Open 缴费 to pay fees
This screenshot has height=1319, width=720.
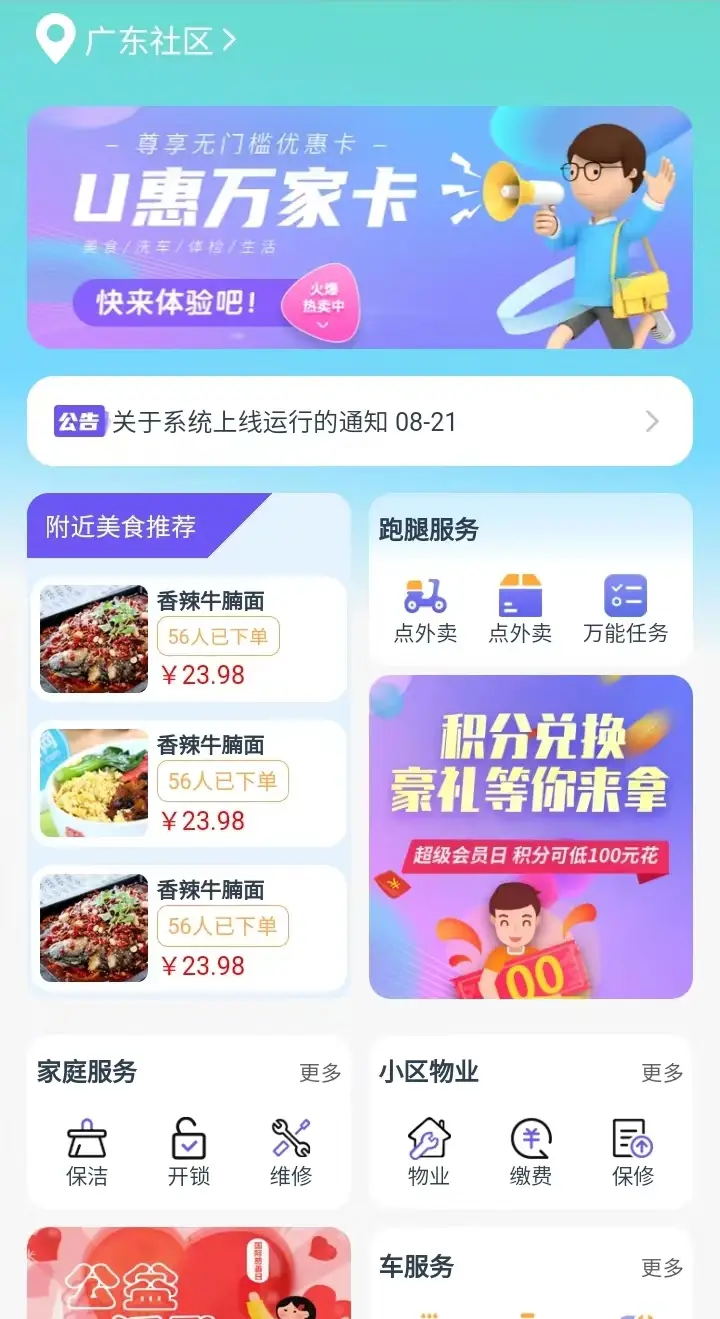pyautogui.click(x=531, y=1152)
